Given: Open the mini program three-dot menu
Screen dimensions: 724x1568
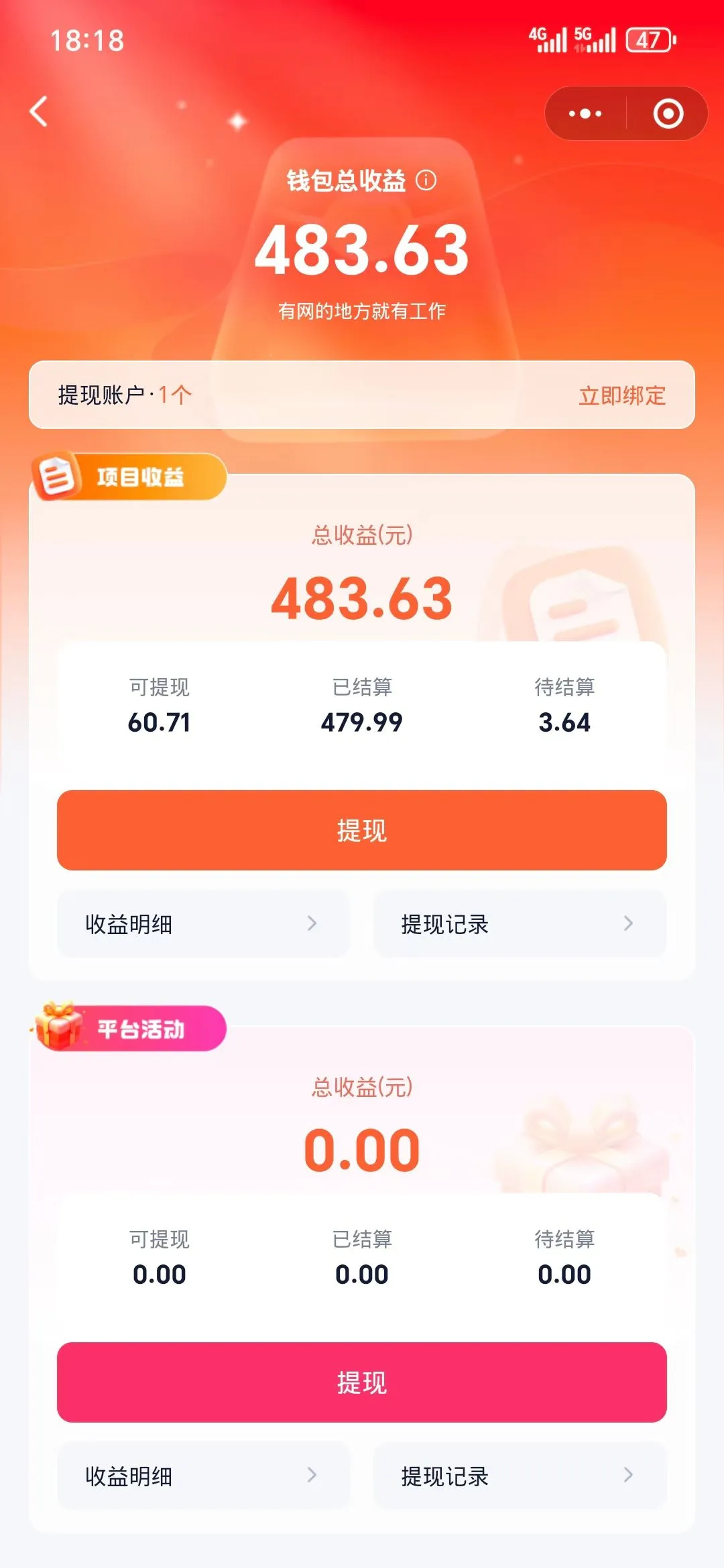Looking at the screenshot, I should point(585,113).
